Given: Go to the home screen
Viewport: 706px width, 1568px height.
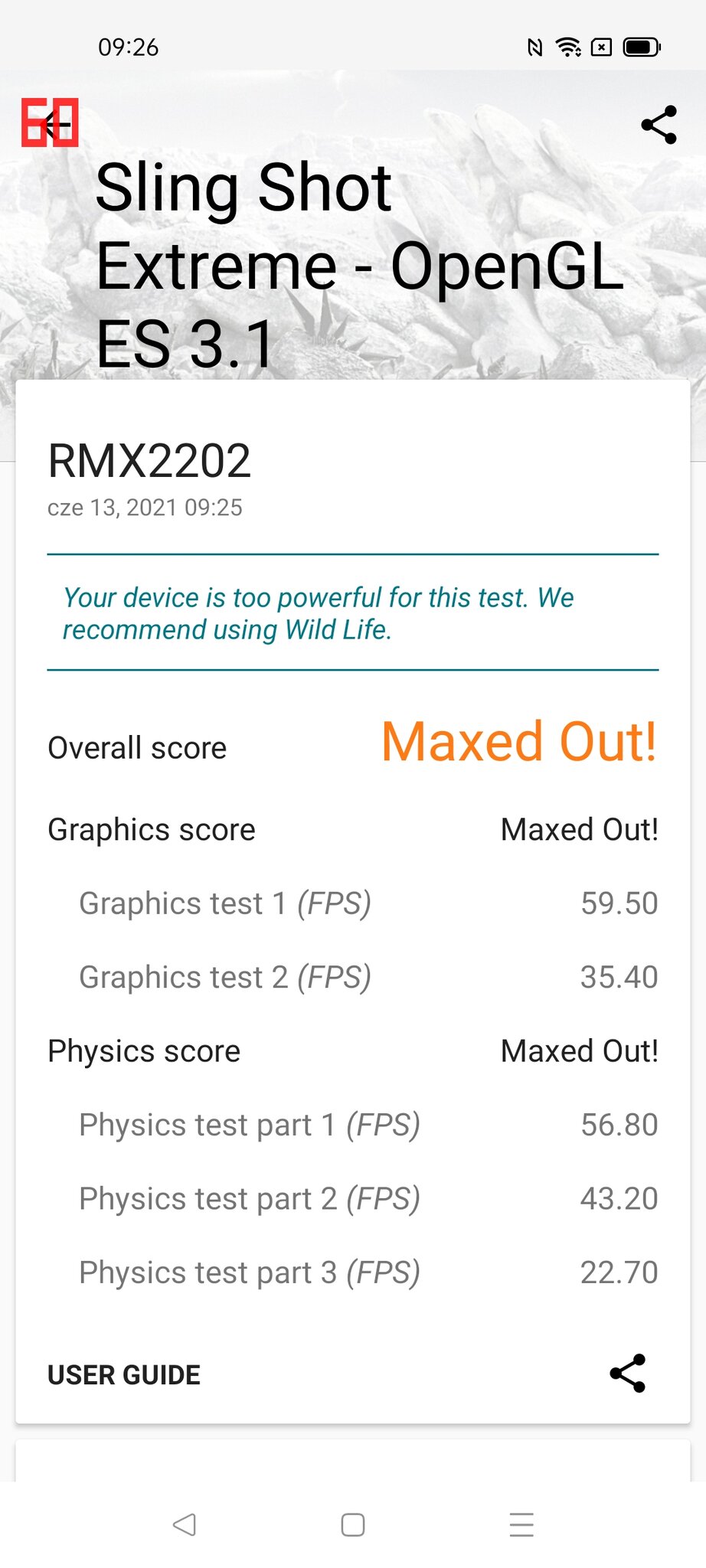Looking at the screenshot, I should point(352,1524).
